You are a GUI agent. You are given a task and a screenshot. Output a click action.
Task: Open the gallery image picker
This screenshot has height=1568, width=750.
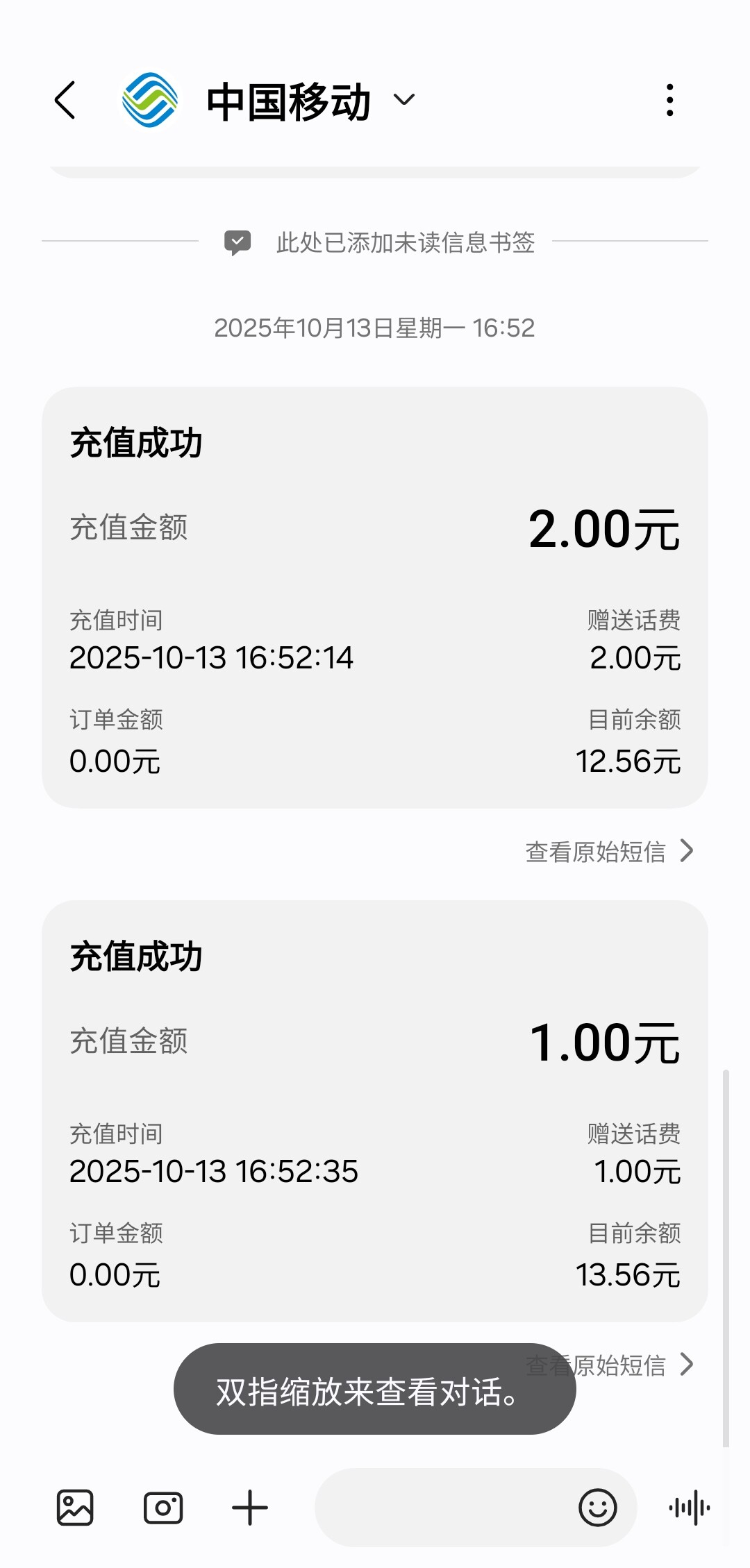(75, 1508)
